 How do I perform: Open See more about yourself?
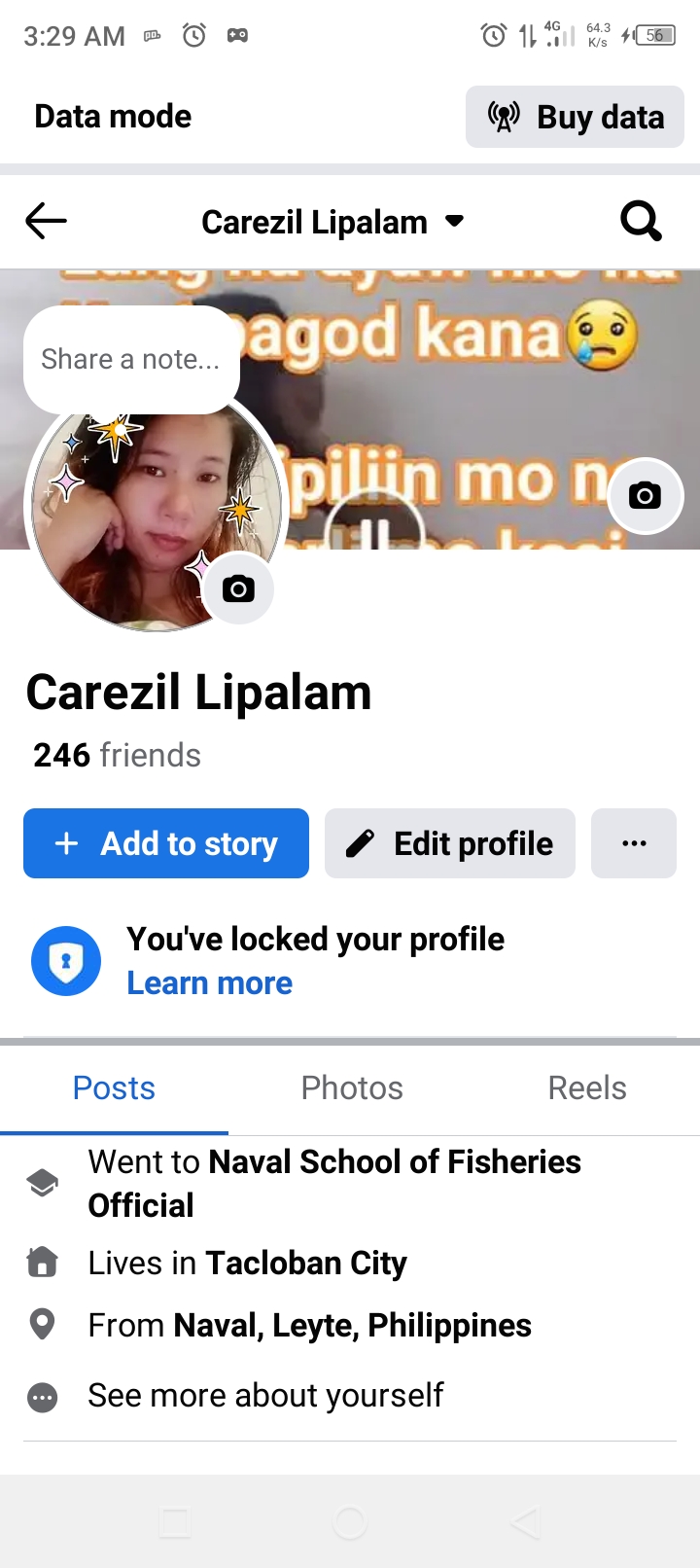click(264, 1396)
